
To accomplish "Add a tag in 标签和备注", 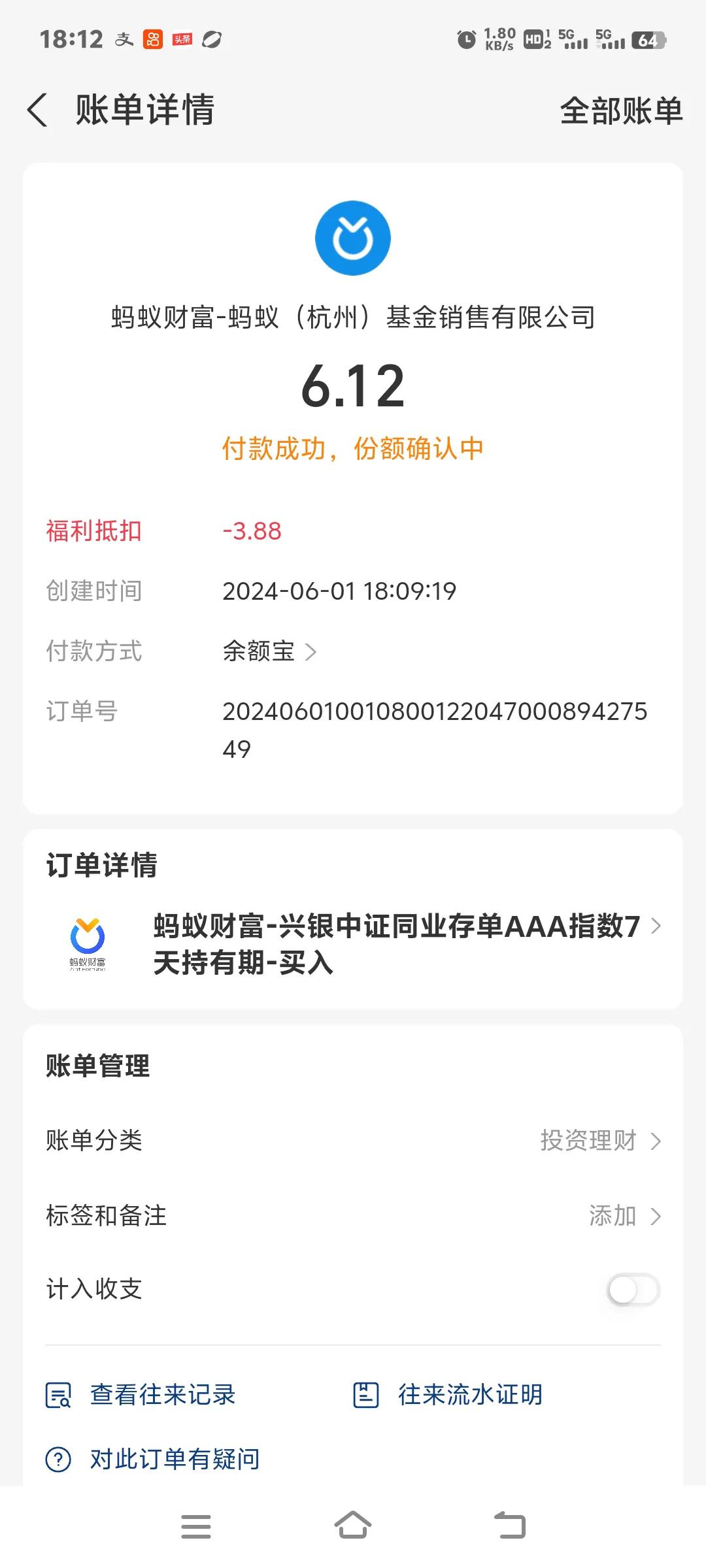I will coord(353,1216).
